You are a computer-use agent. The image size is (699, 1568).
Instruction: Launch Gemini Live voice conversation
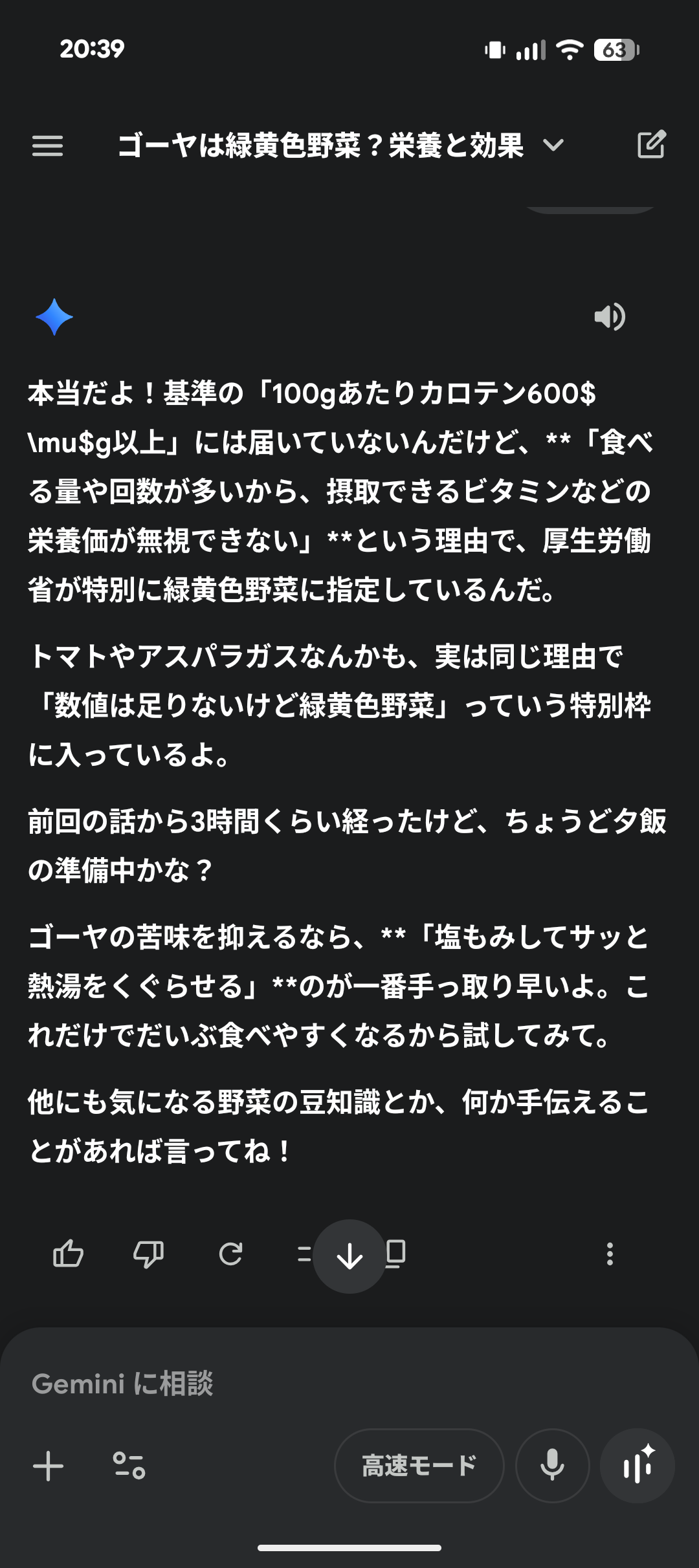[638, 1466]
